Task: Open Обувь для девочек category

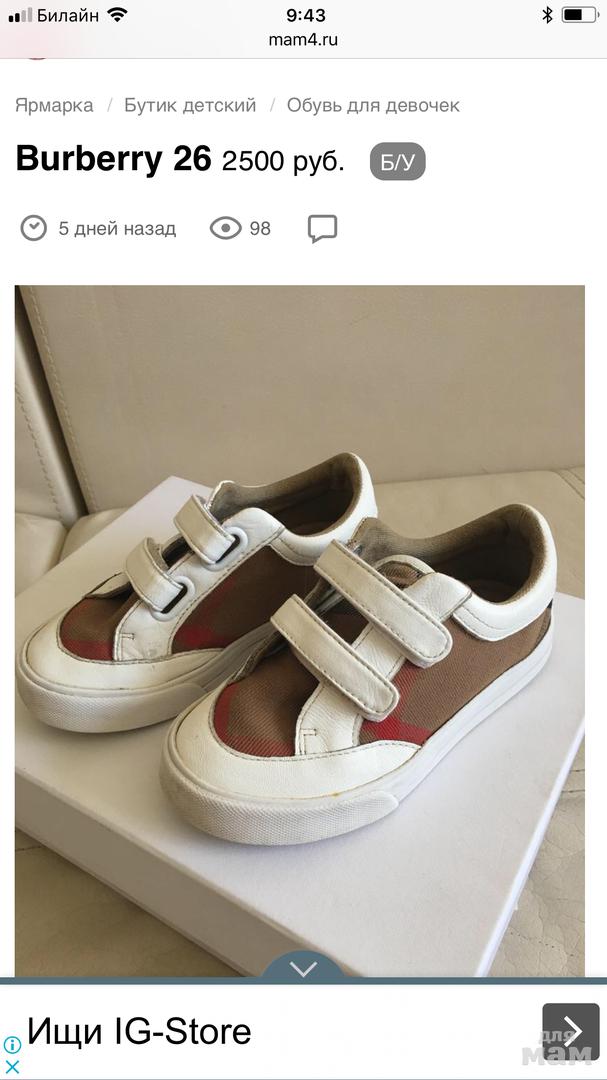Action: [x=373, y=105]
